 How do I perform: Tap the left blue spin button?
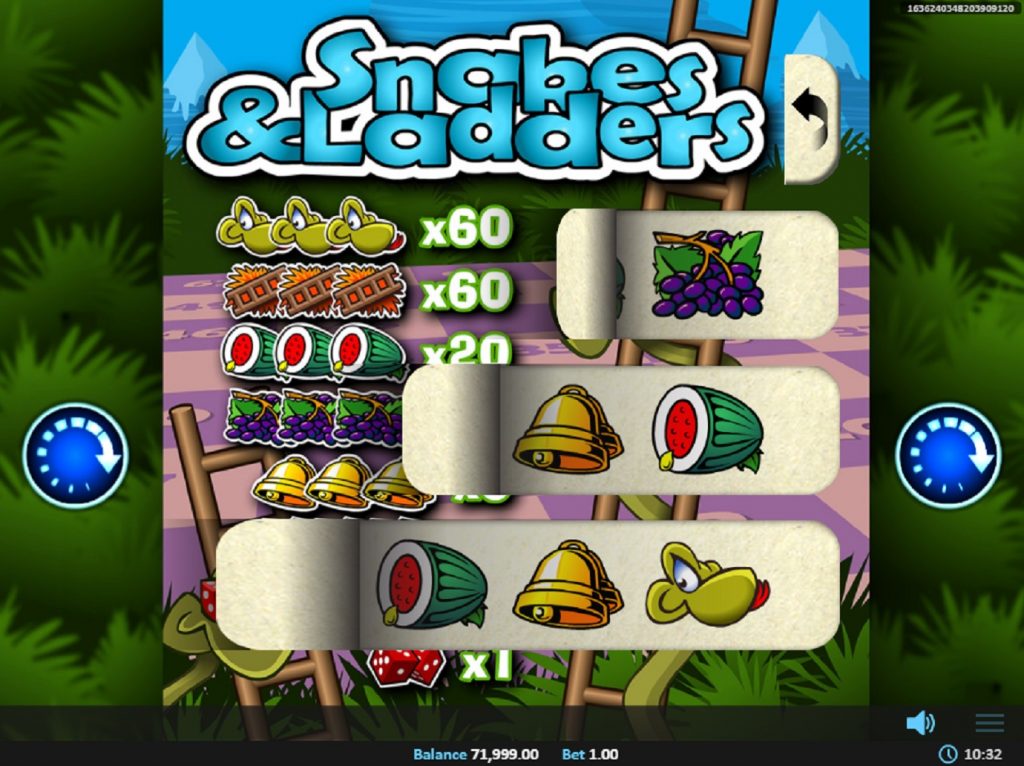tap(76, 456)
